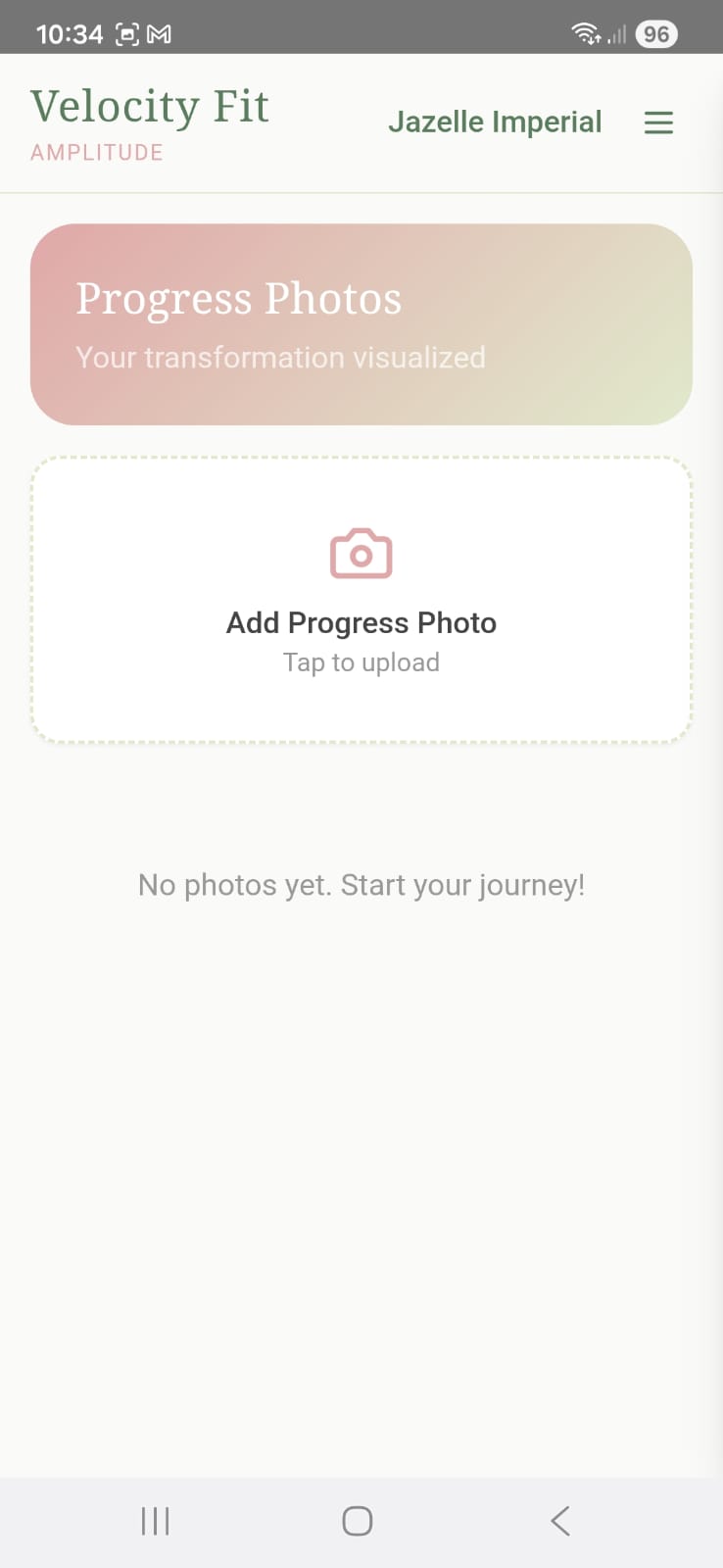The image size is (723, 1568).
Task: Tap the Progress Photos gradient banner
Action: coord(361,323)
